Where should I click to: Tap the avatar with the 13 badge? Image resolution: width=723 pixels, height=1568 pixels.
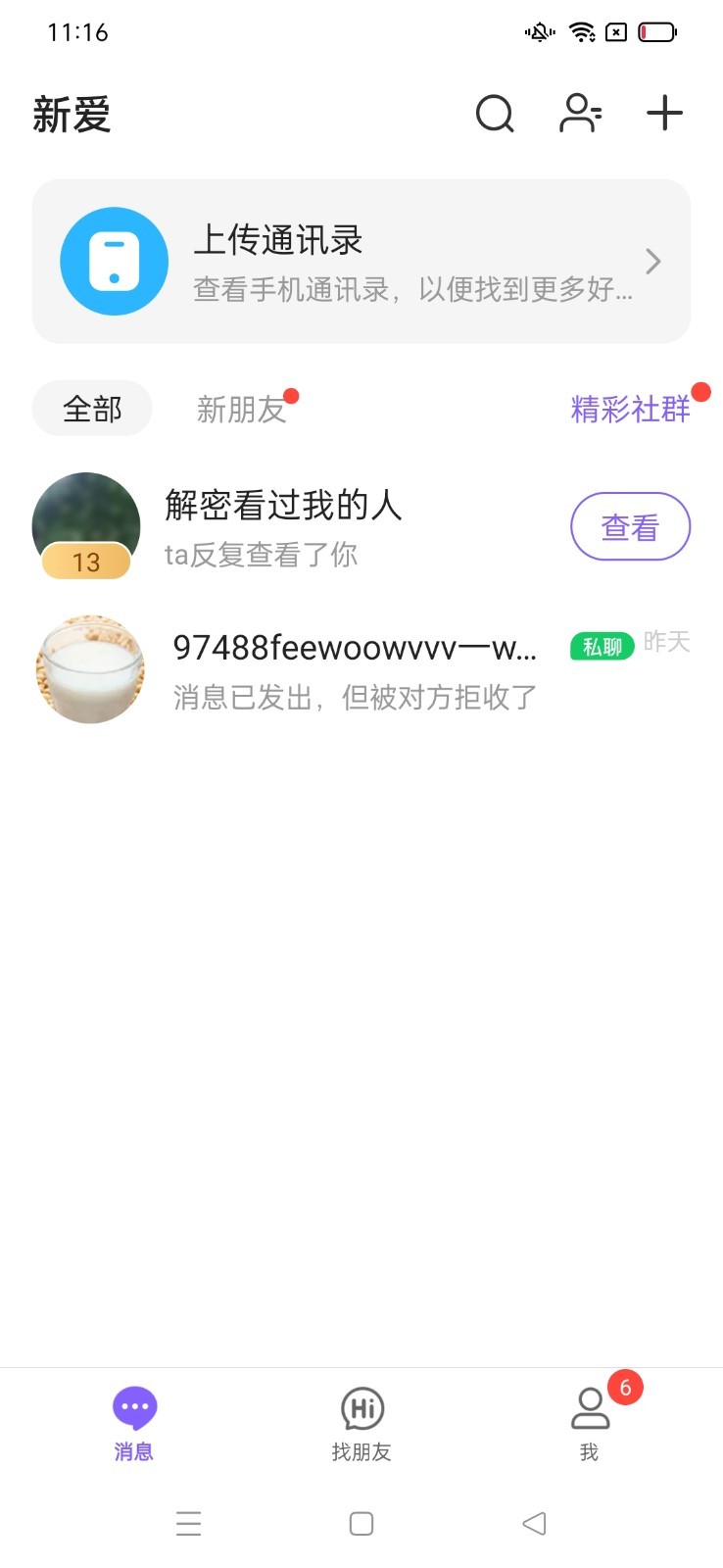pos(85,525)
